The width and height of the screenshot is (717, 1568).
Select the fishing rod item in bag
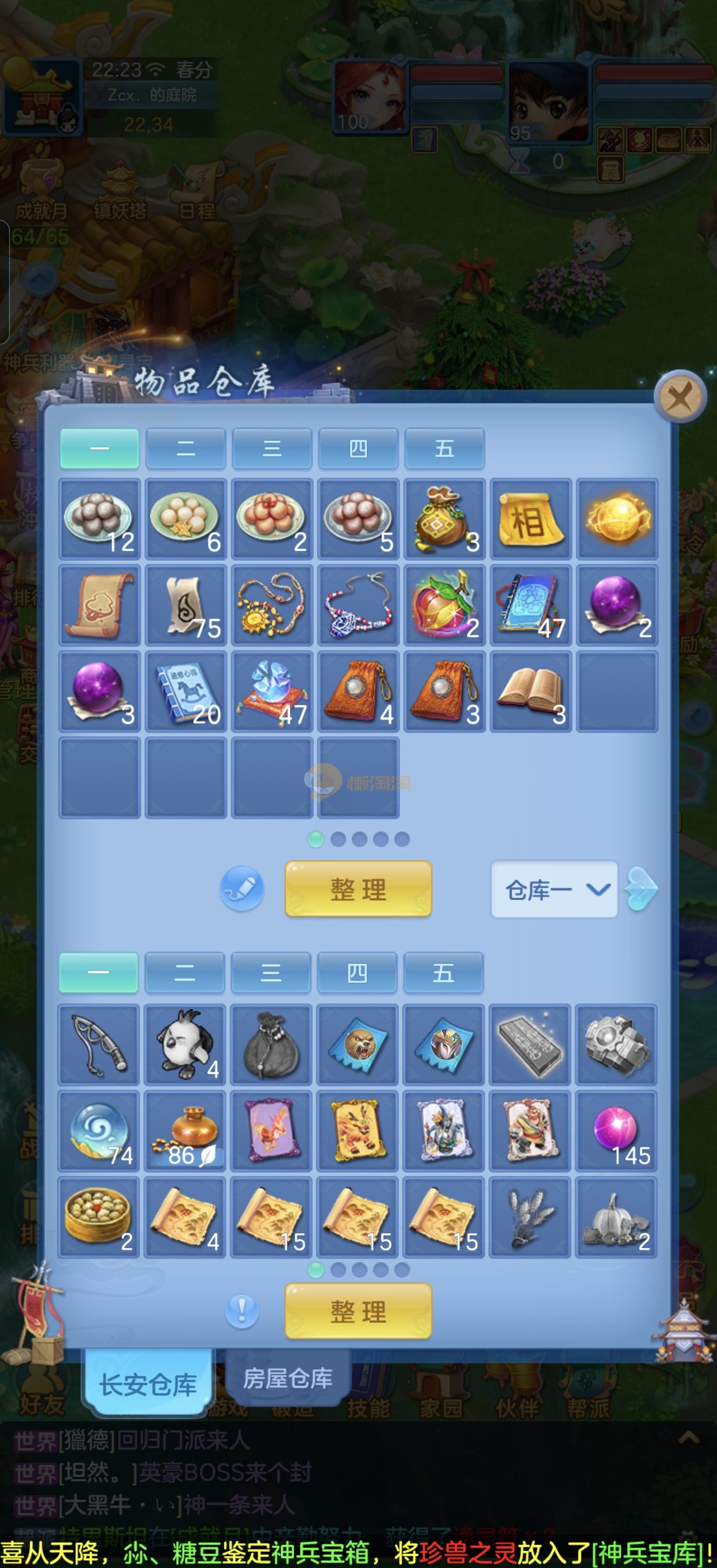tap(99, 1044)
